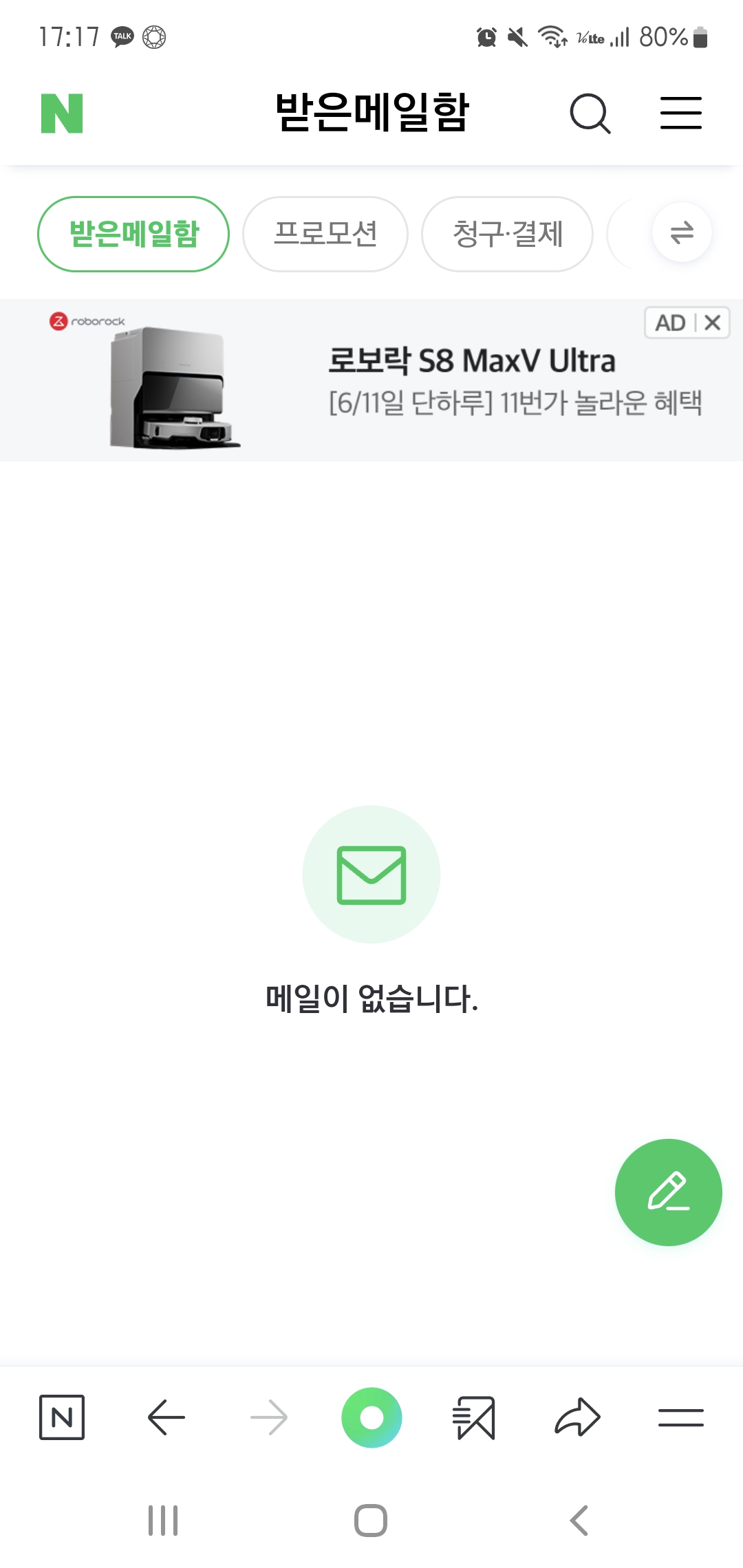Tap the system home button
The image size is (743, 1568).
pyautogui.click(x=371, y=1521)
